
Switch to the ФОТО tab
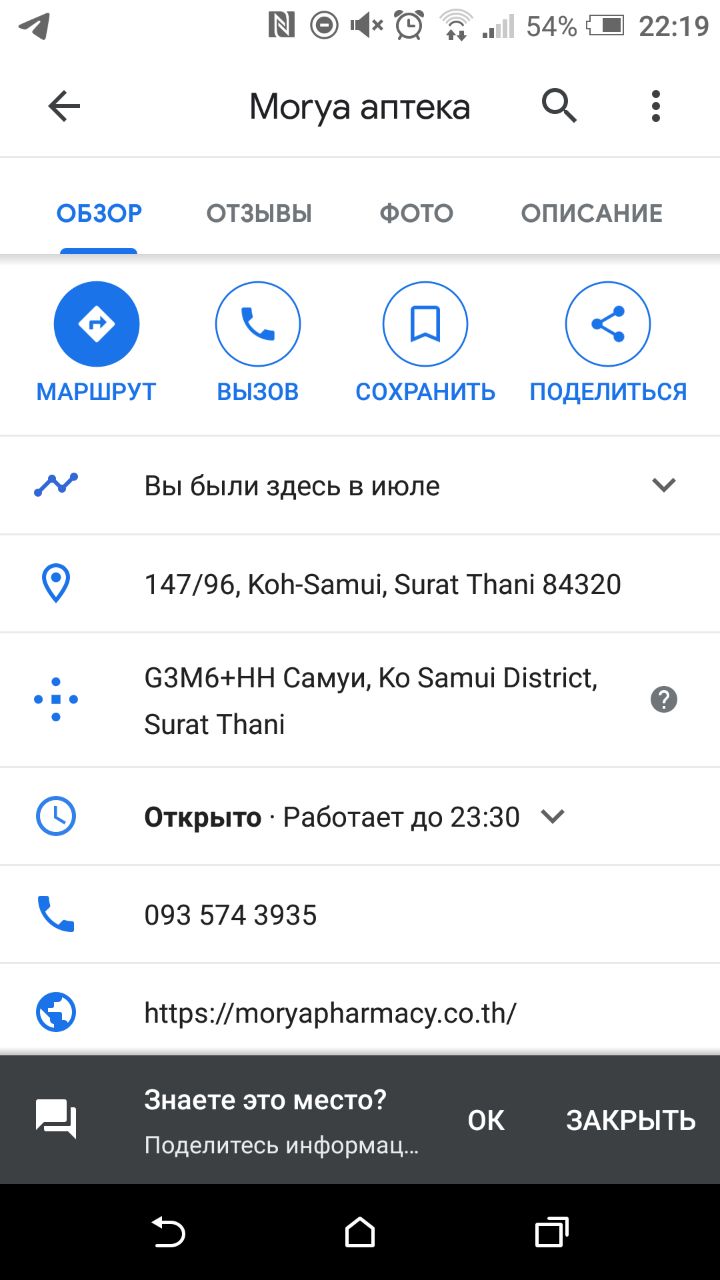416,213
